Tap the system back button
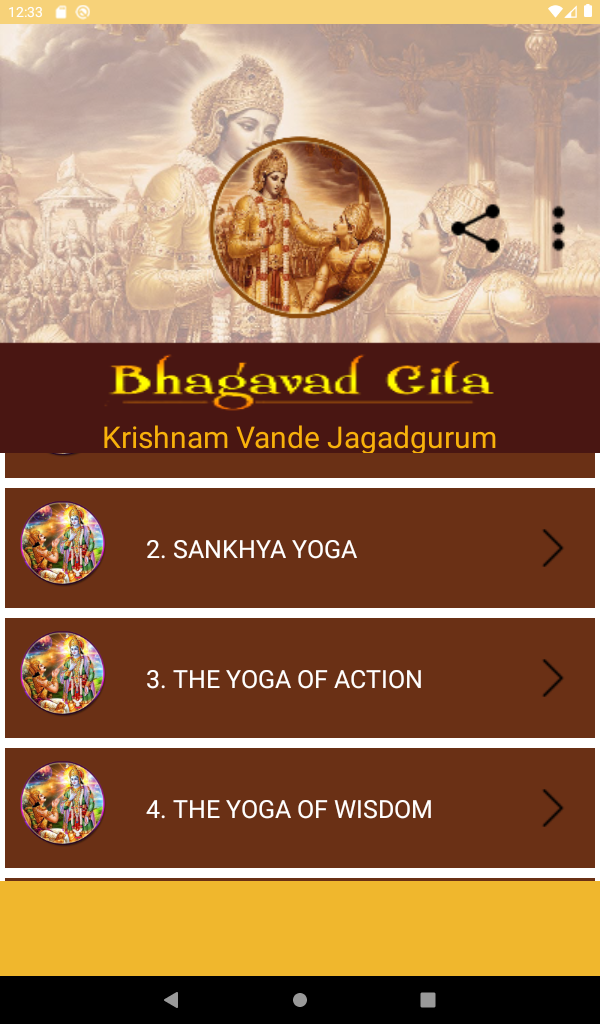This screenshot has width=600, height=1024. tap(171, 999)
